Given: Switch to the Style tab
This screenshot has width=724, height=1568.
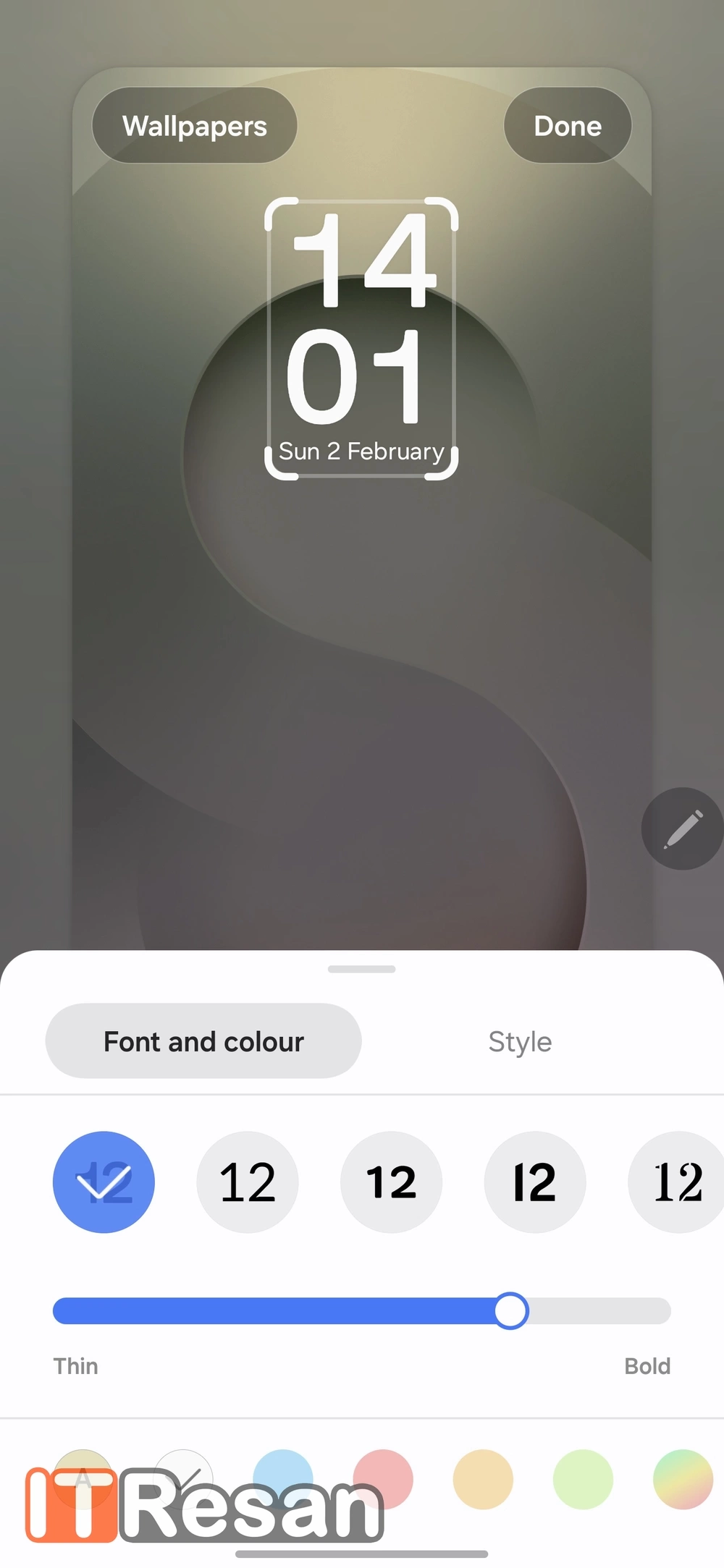Looking at the screenshot, I should click(520, 1041).
